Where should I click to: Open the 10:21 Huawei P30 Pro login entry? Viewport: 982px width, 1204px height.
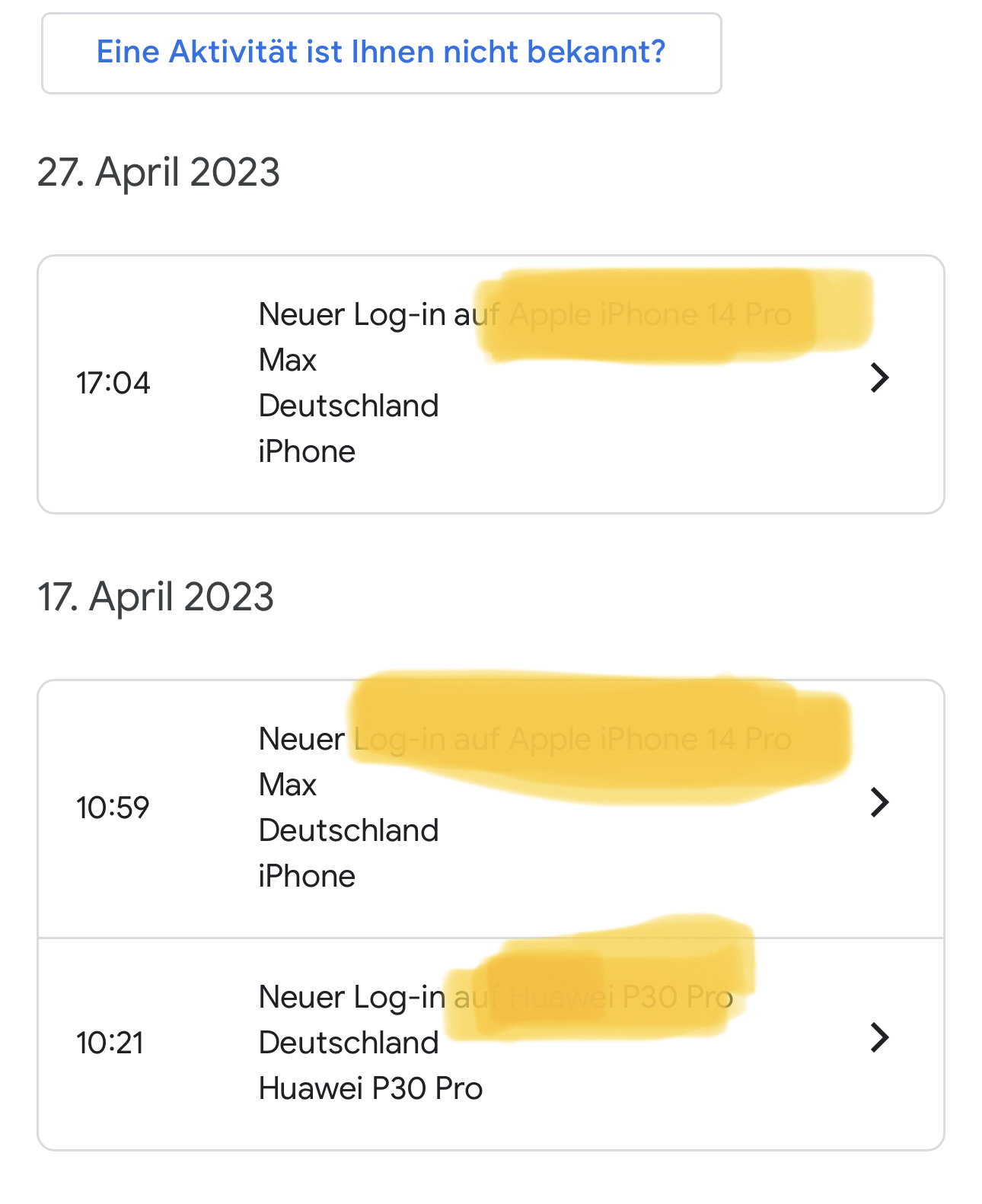(x=491, y=1044)
